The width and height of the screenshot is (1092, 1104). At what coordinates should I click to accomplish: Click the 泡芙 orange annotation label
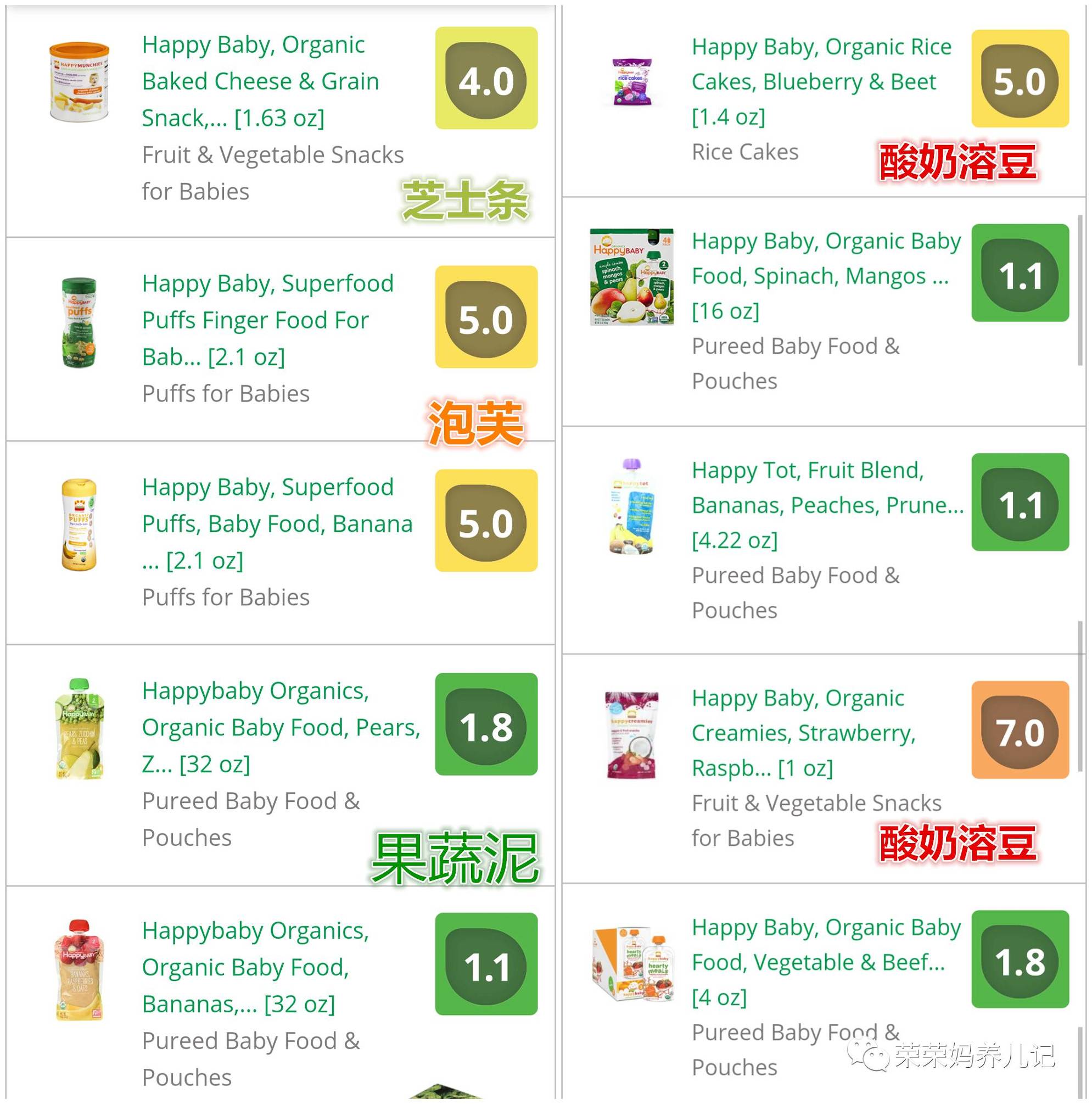(475, 422)
